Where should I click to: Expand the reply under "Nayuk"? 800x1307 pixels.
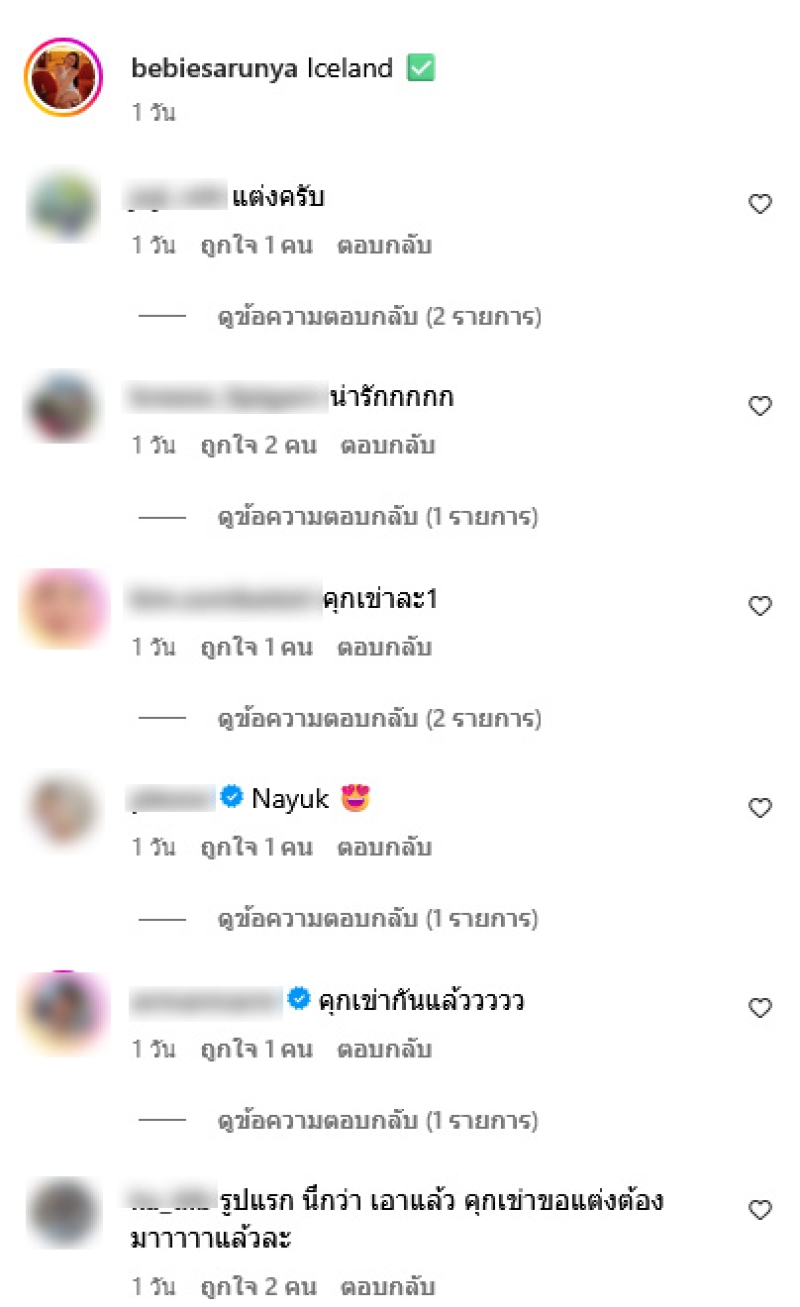(x=378, y=918)
